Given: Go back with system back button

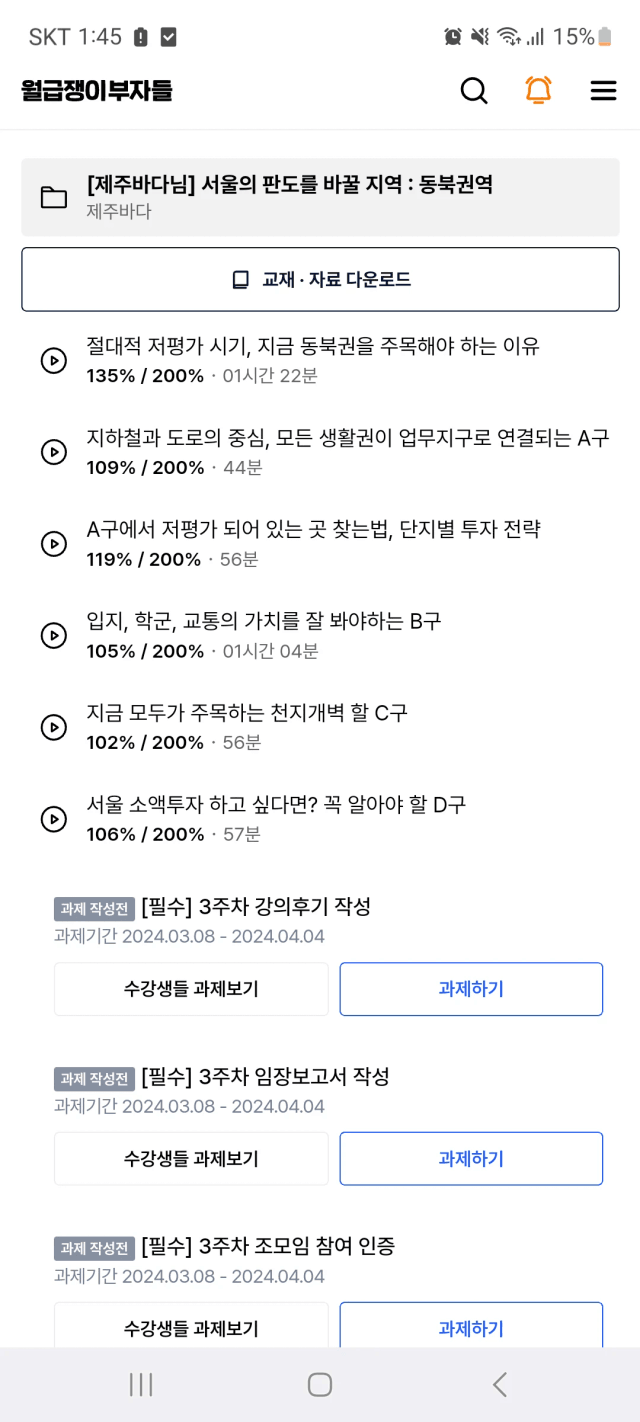Looking at the screenshot, I should [x=500, y=1384].
